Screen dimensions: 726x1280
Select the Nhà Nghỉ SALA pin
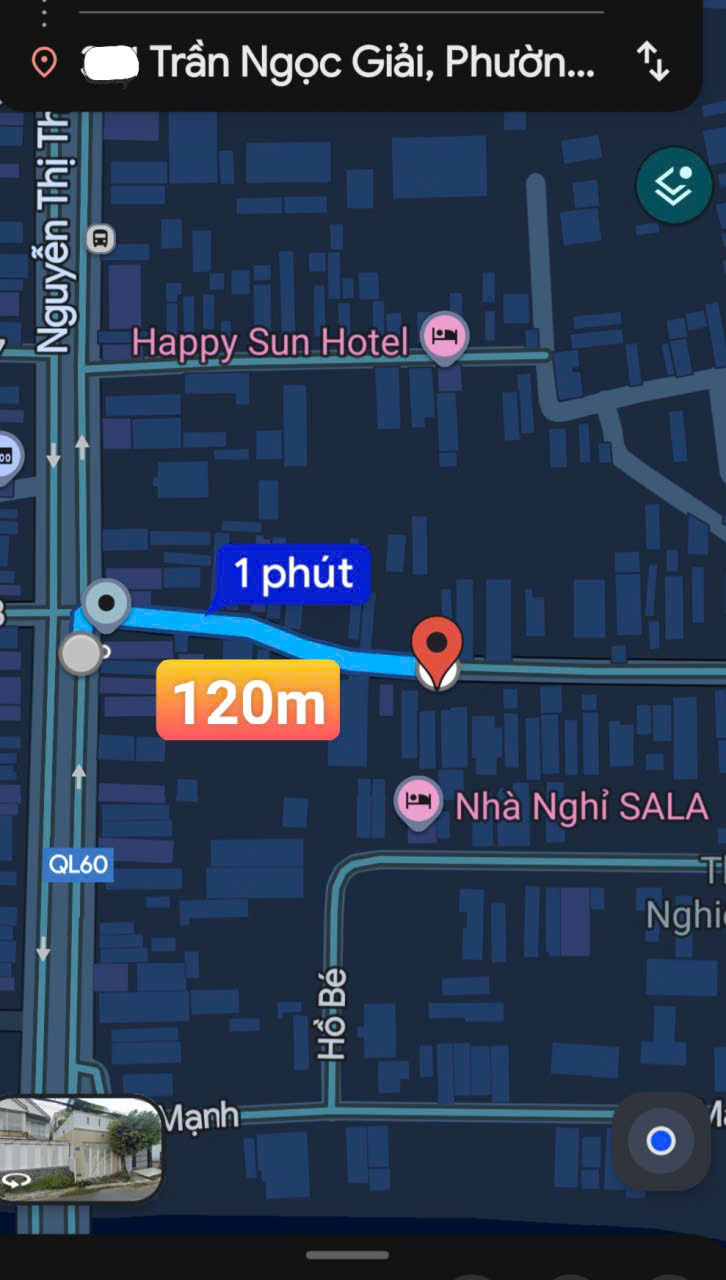click(418, 801)
